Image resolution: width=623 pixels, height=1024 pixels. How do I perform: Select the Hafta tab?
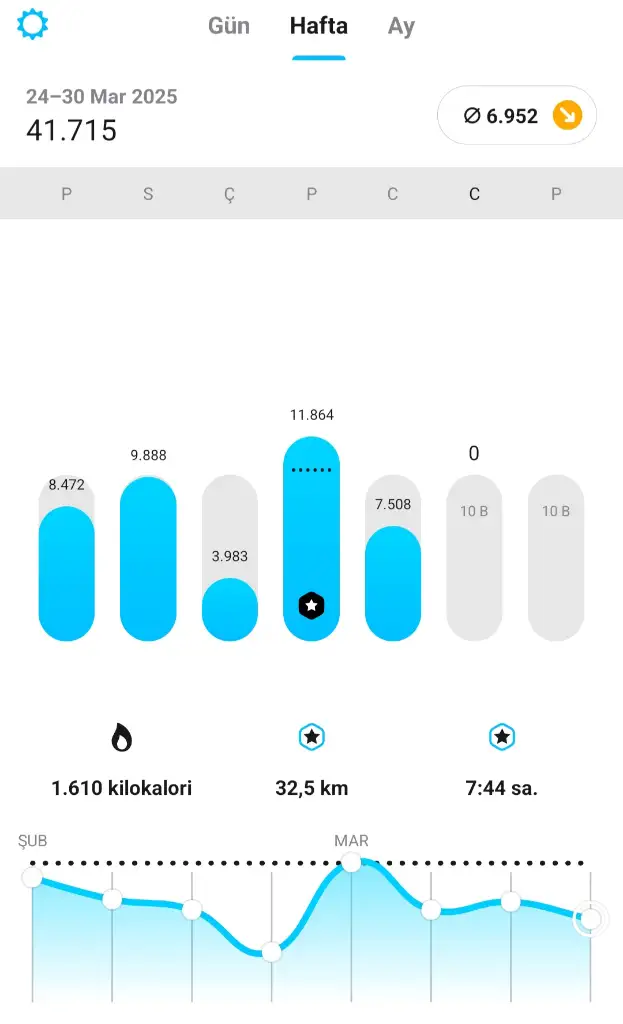pos(319,26)
